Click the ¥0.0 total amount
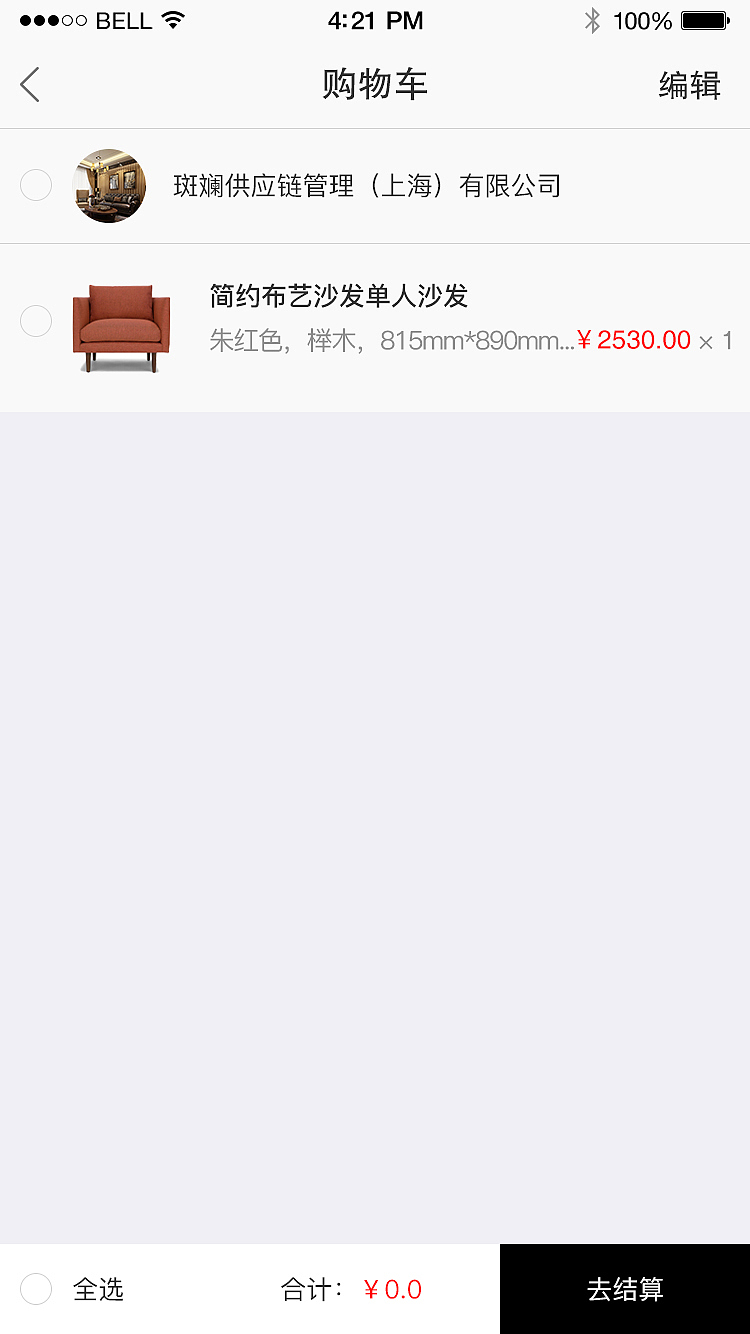 point(394,1289)
